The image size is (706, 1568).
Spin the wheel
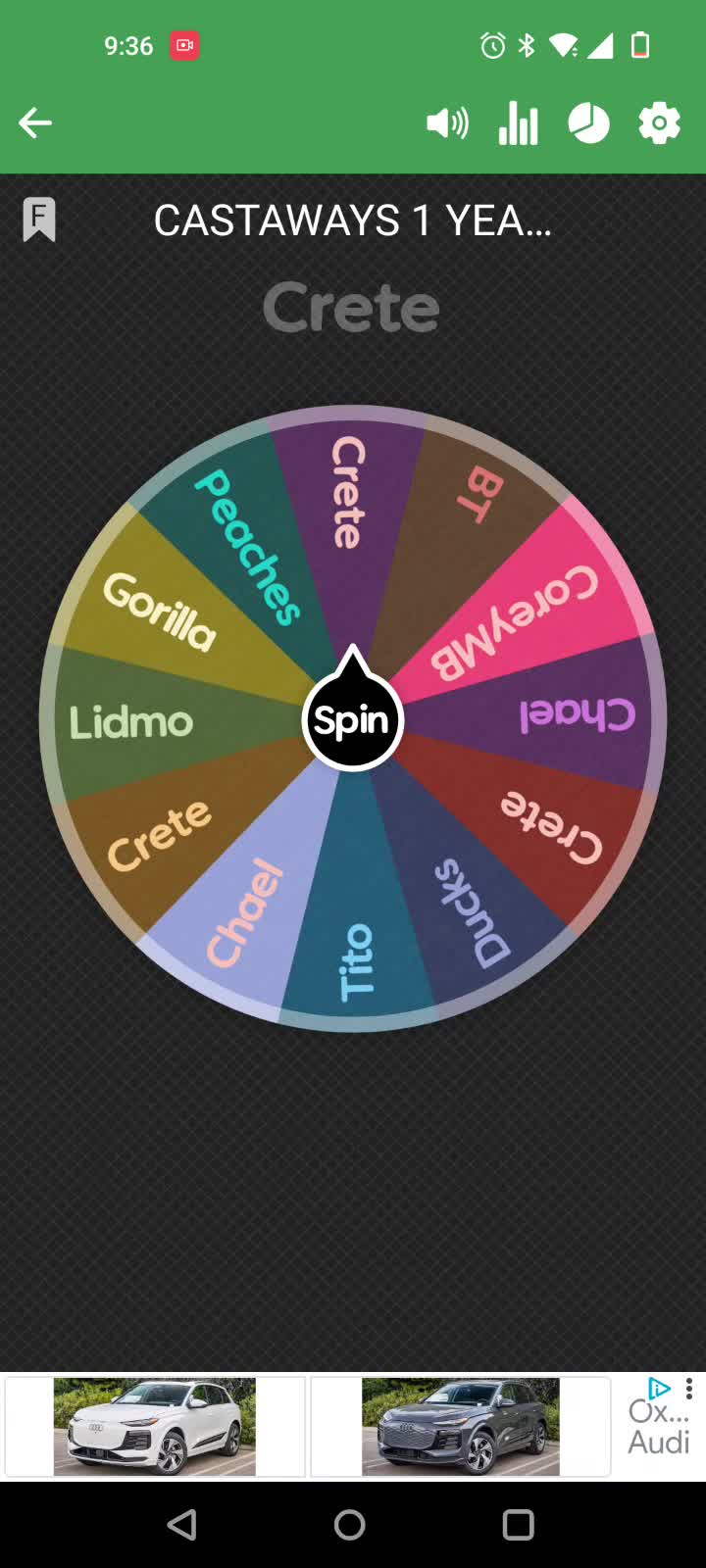pos(352,721)
